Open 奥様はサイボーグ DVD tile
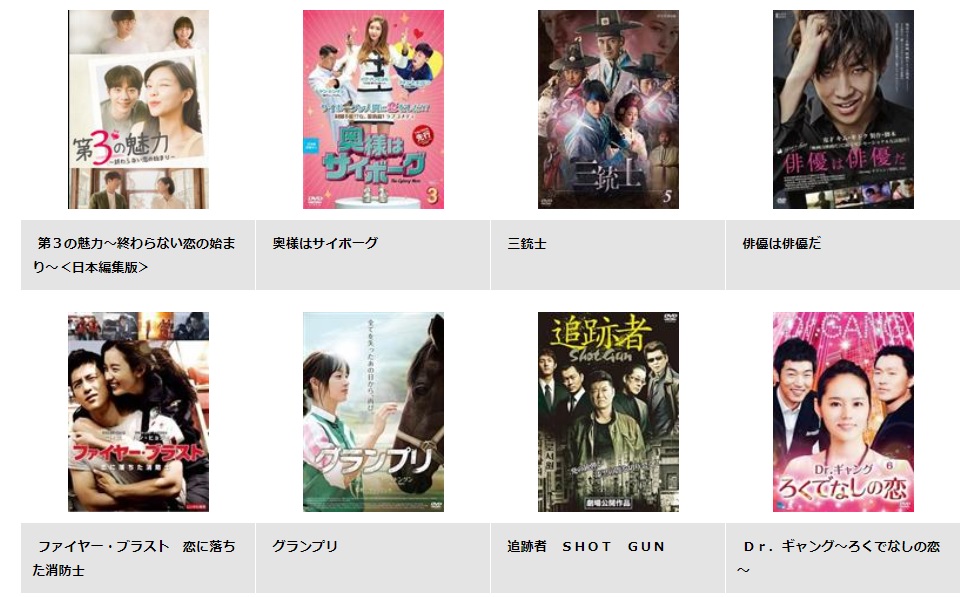Image resolution: width=971 pixels, height=597 pixels. coord(373,110)
